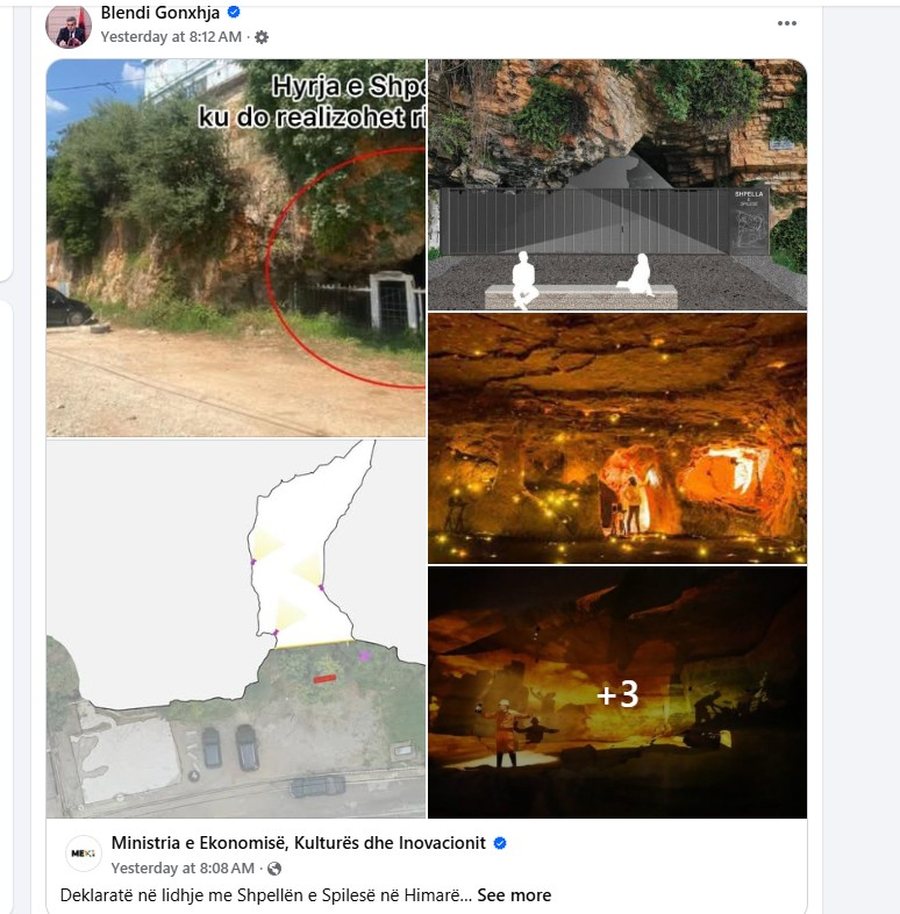Open the post timestamp Yesterday at 8:12 AM
This screenshot has width=900, height=914.
pos(171,37)
